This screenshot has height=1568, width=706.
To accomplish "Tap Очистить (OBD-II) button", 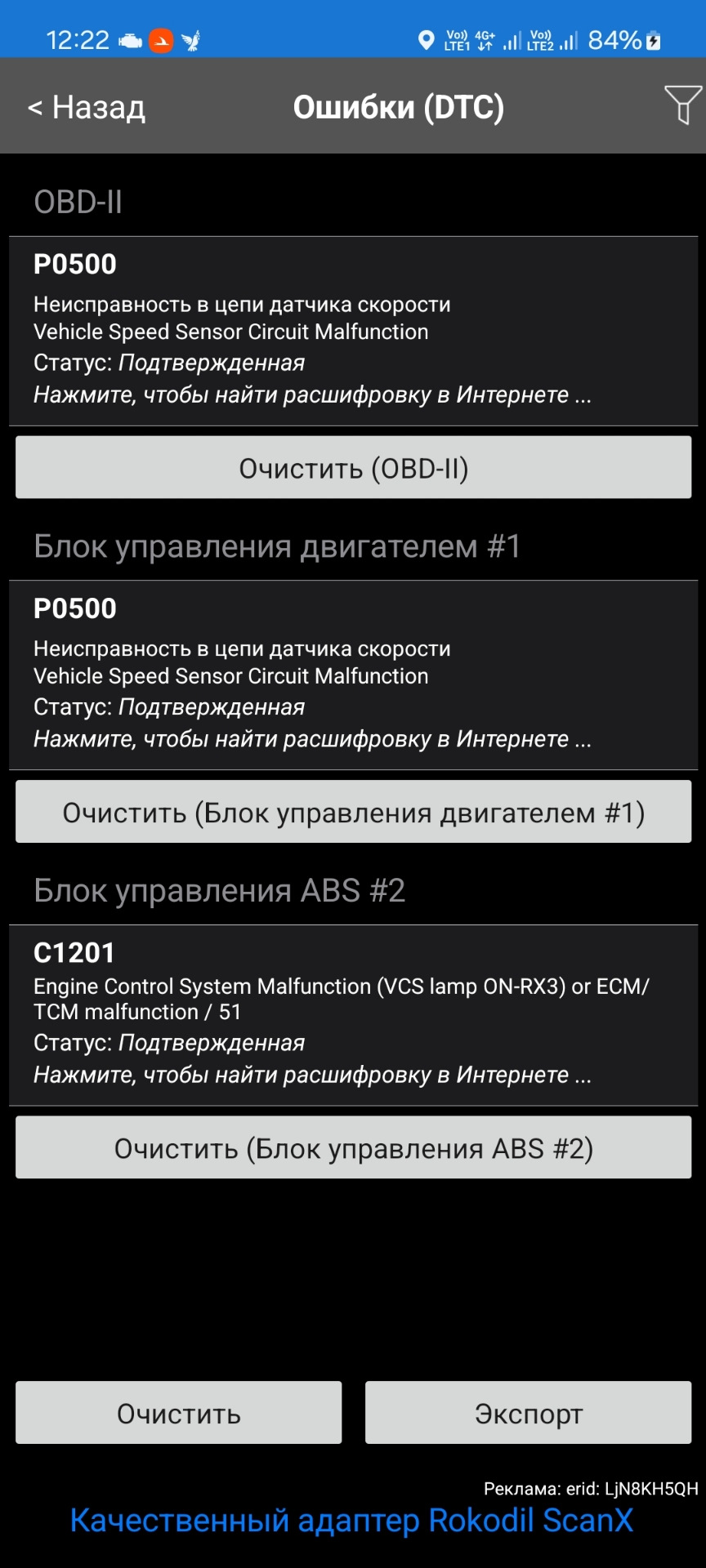I will click(353, 468).
